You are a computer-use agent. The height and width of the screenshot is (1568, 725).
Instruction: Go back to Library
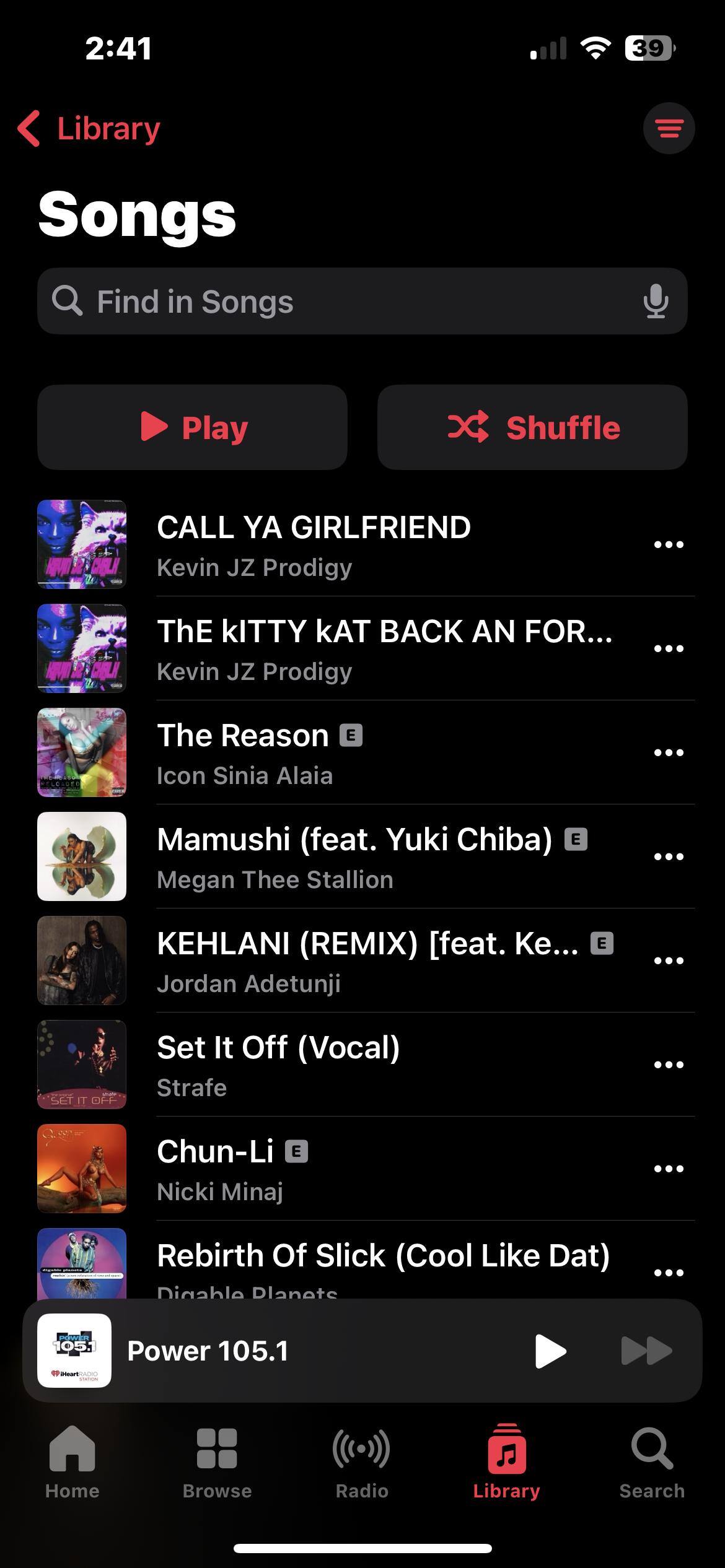coord(90,129)
